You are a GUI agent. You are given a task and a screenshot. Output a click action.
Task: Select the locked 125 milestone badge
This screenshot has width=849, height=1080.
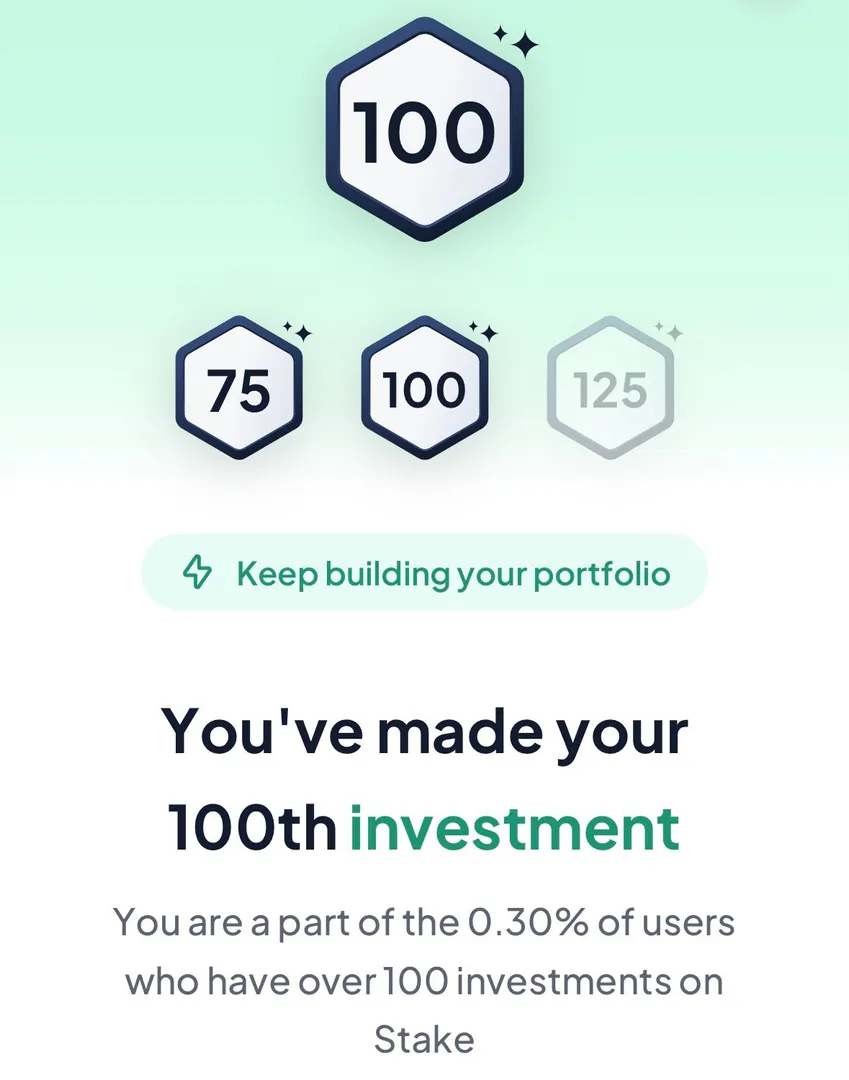pyautogui.click(x=610, y=389)
